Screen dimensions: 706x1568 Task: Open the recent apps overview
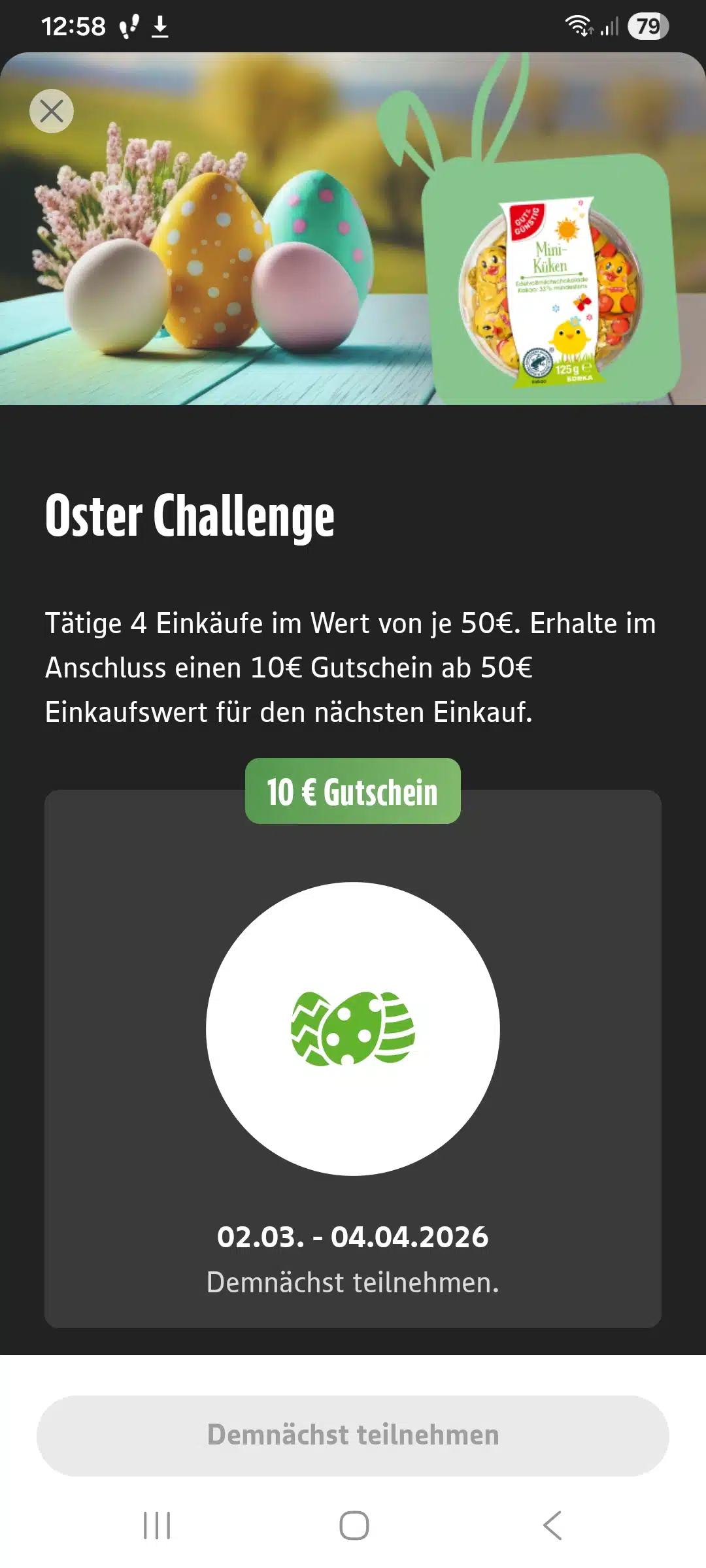157,1526
